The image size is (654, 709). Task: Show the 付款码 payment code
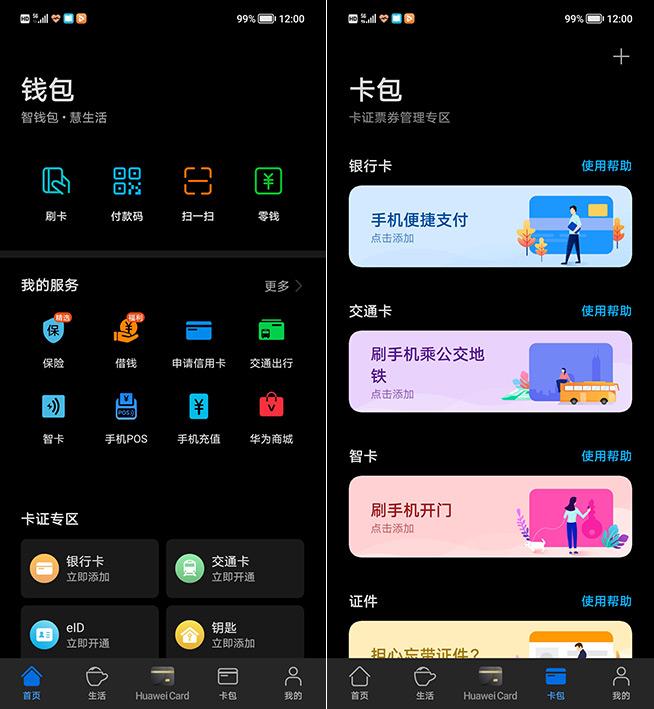coord(127,192)
